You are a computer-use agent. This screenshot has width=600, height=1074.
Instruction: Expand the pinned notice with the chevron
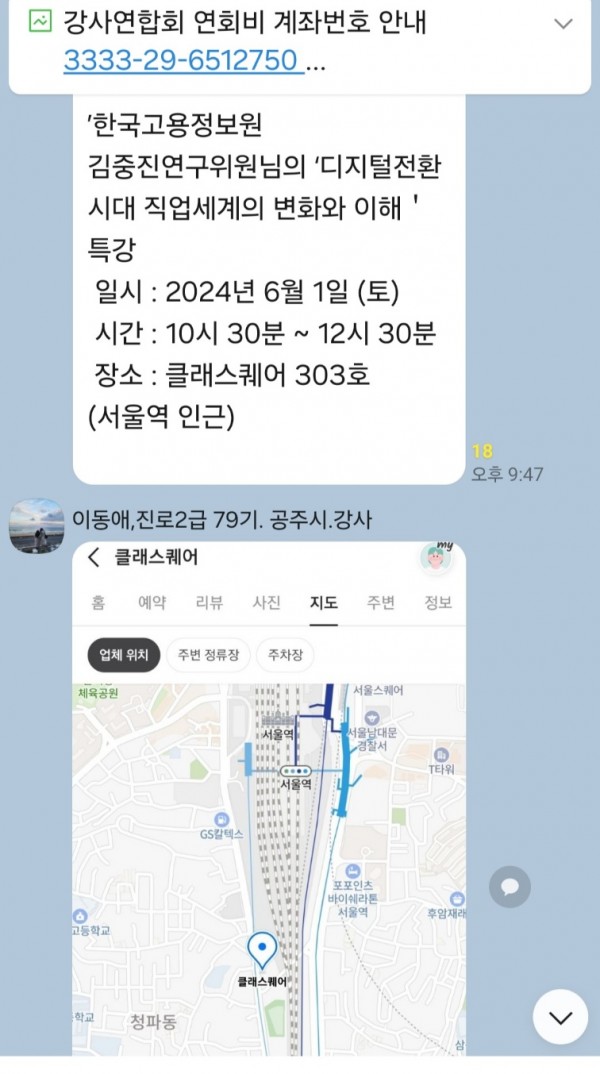[x=564, y=24]
